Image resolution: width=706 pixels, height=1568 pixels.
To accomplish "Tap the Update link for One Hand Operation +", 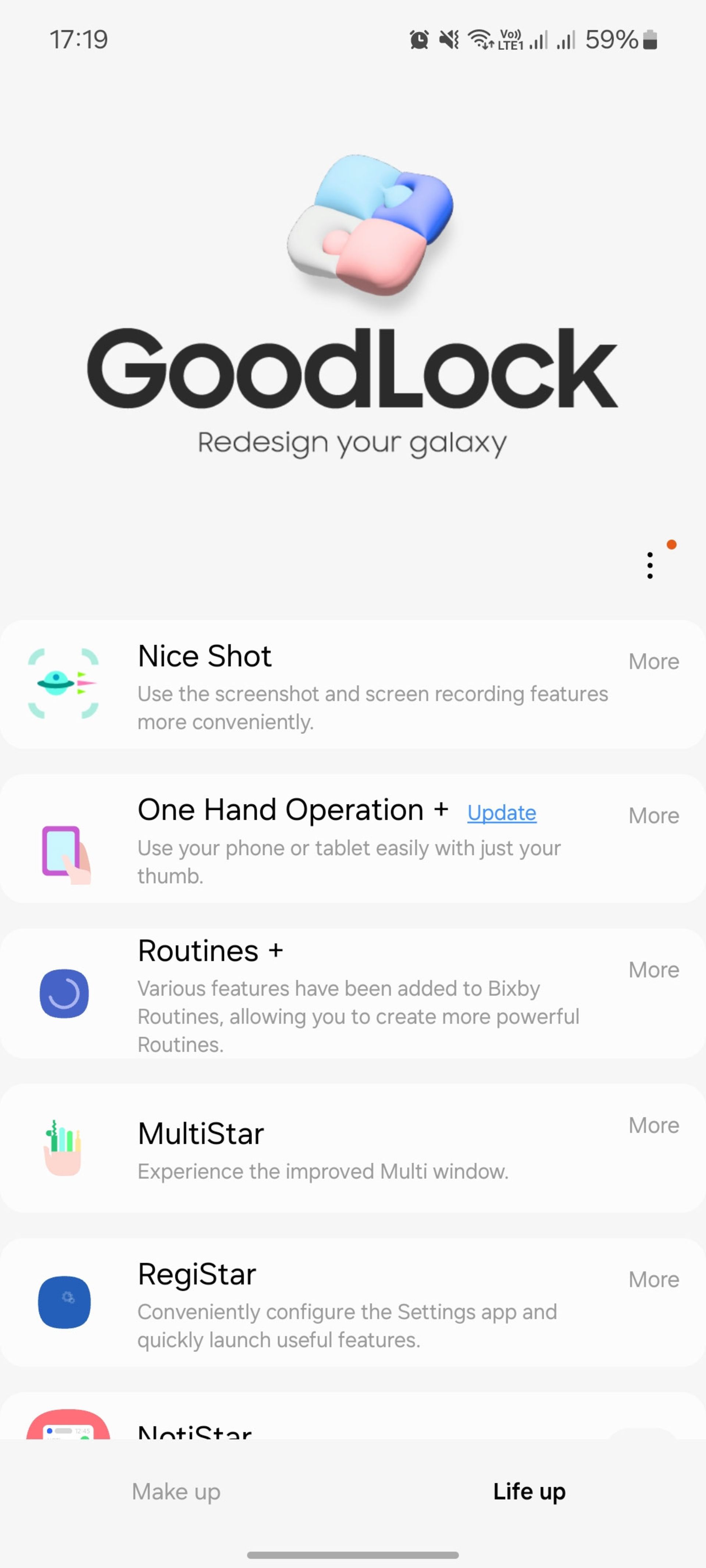I will (501, 812).
